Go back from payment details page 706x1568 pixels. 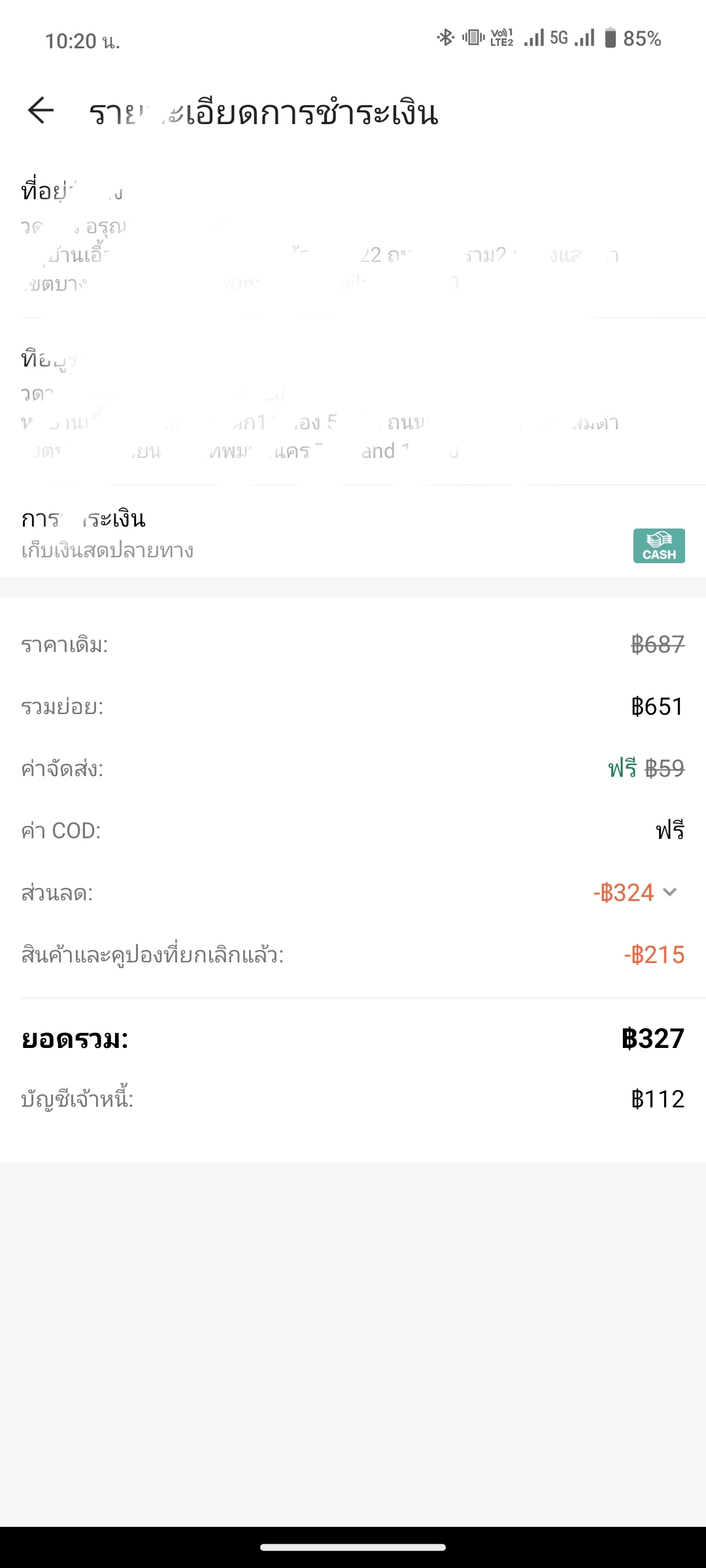41,110
